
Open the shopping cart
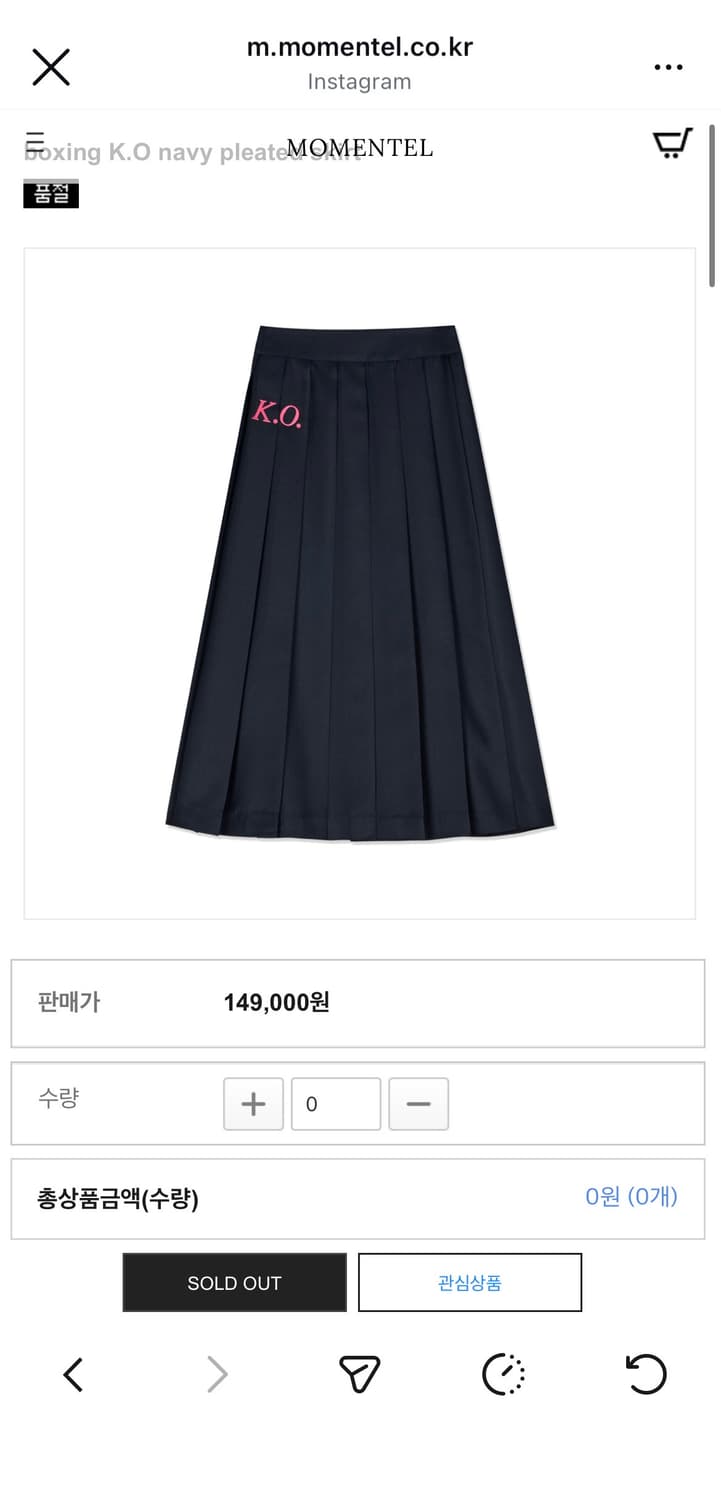[x=673, y=143]
